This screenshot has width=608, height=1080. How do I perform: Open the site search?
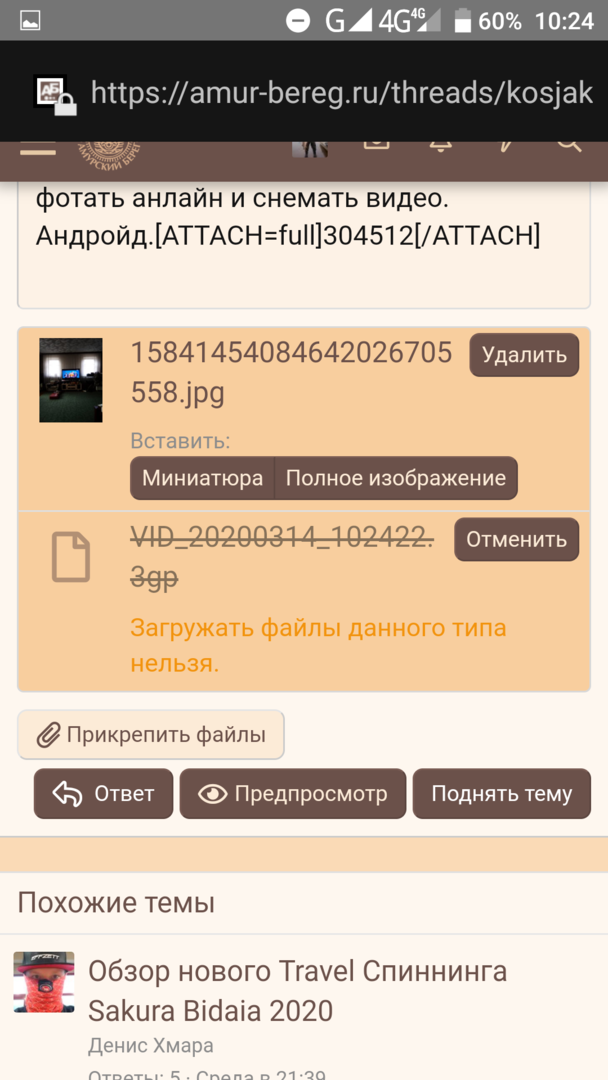[x=569, y=146]
